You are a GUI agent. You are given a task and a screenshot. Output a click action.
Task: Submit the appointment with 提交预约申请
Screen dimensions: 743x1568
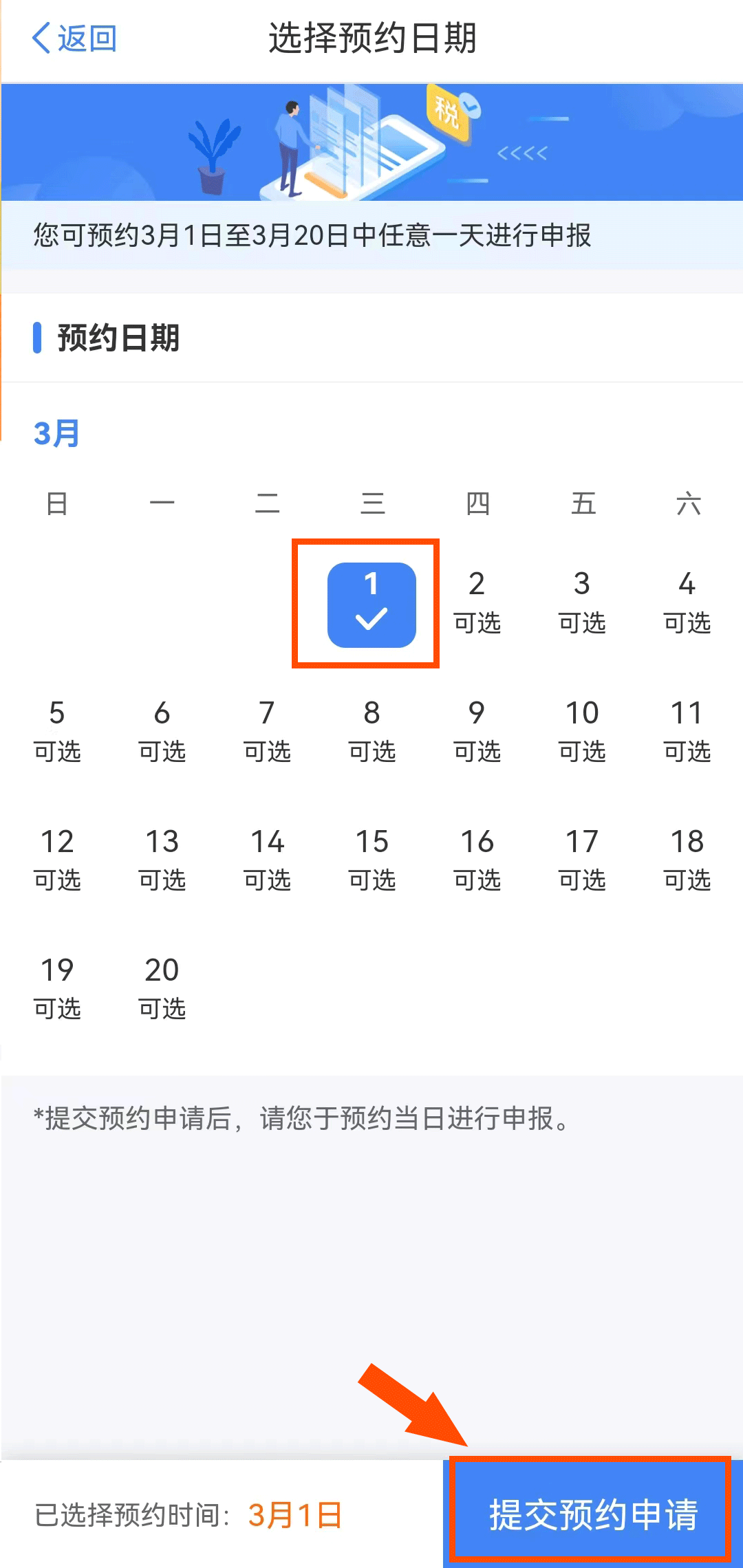[593, 1514]
